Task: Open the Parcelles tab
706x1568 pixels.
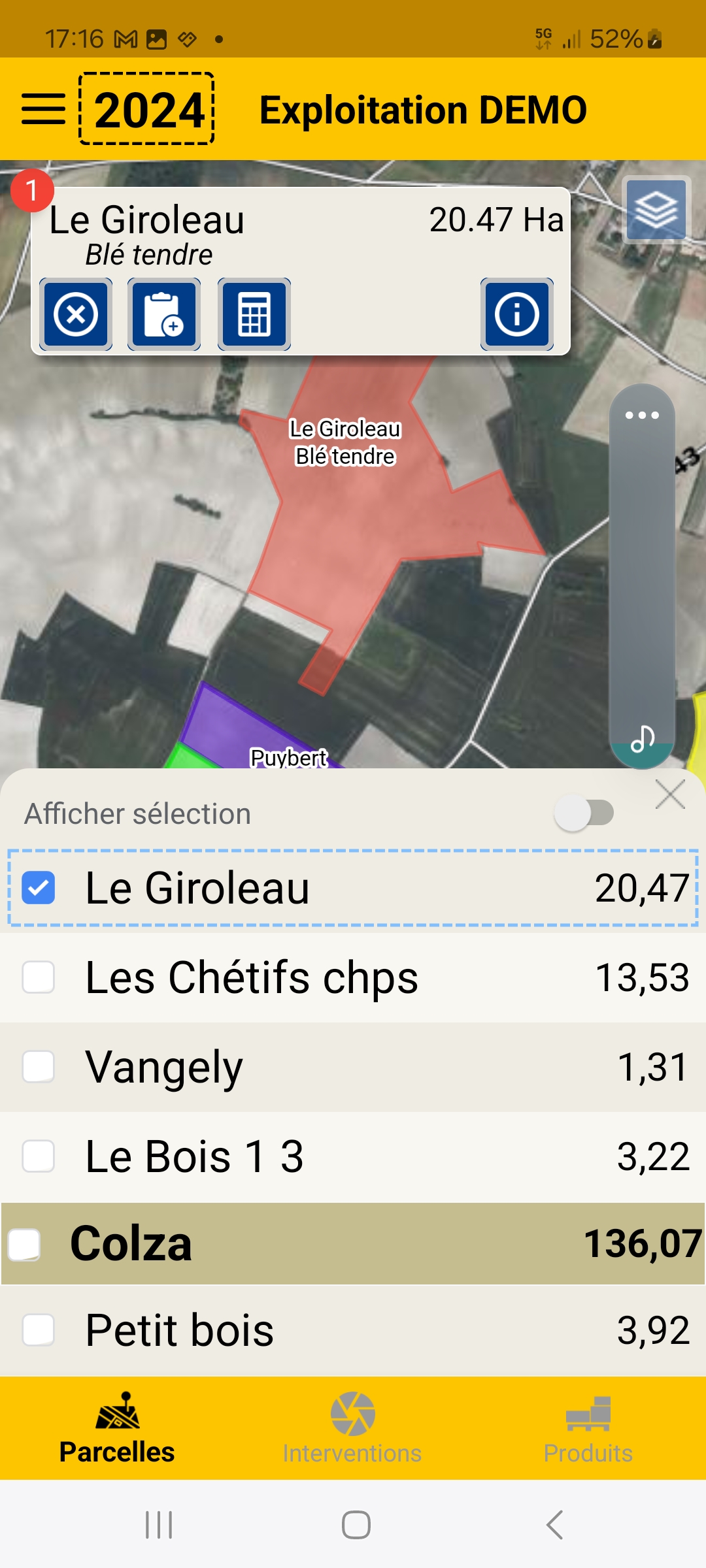Action: pyautogui.click(x=117, y=1428)
